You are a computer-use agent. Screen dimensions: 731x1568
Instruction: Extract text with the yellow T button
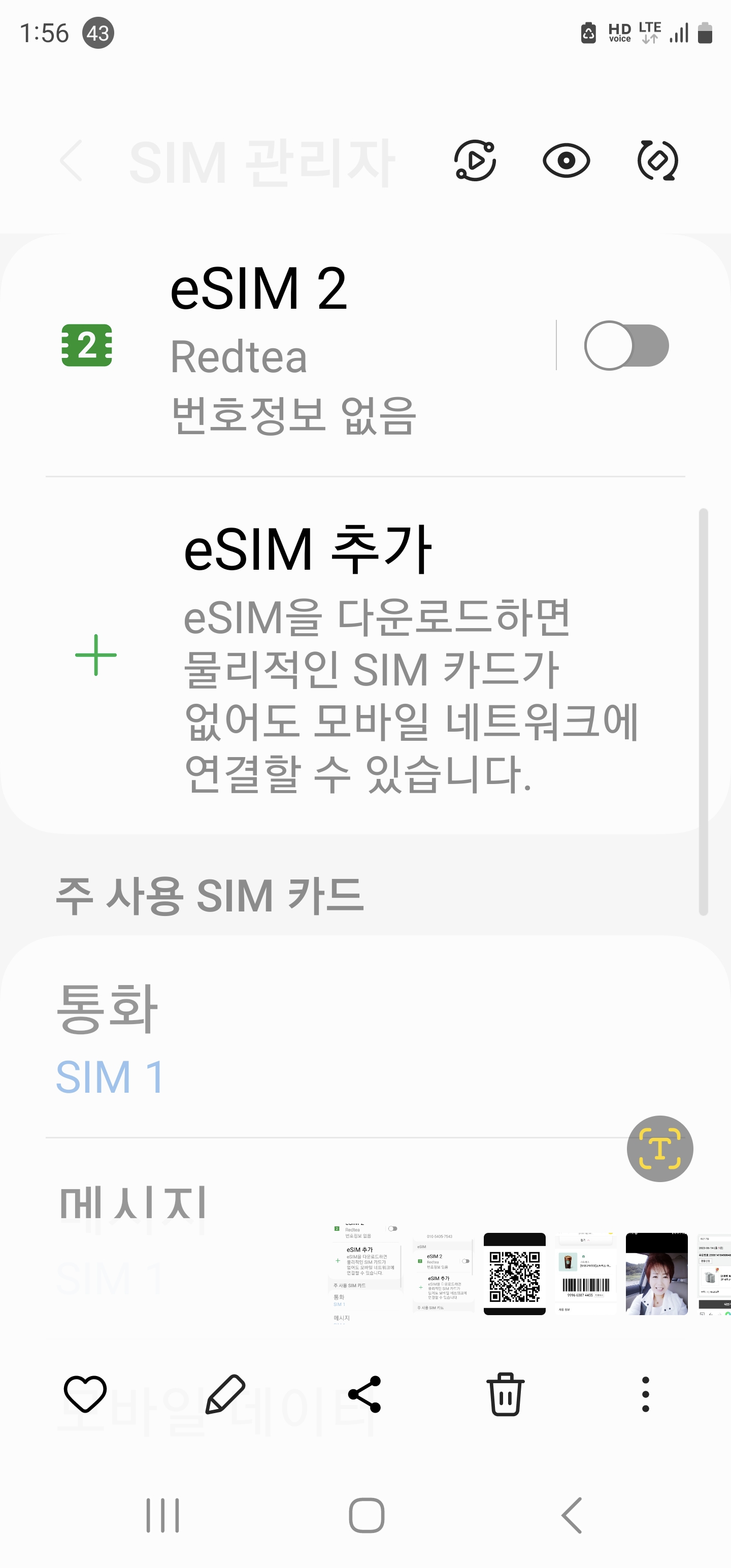(660, 1149)
